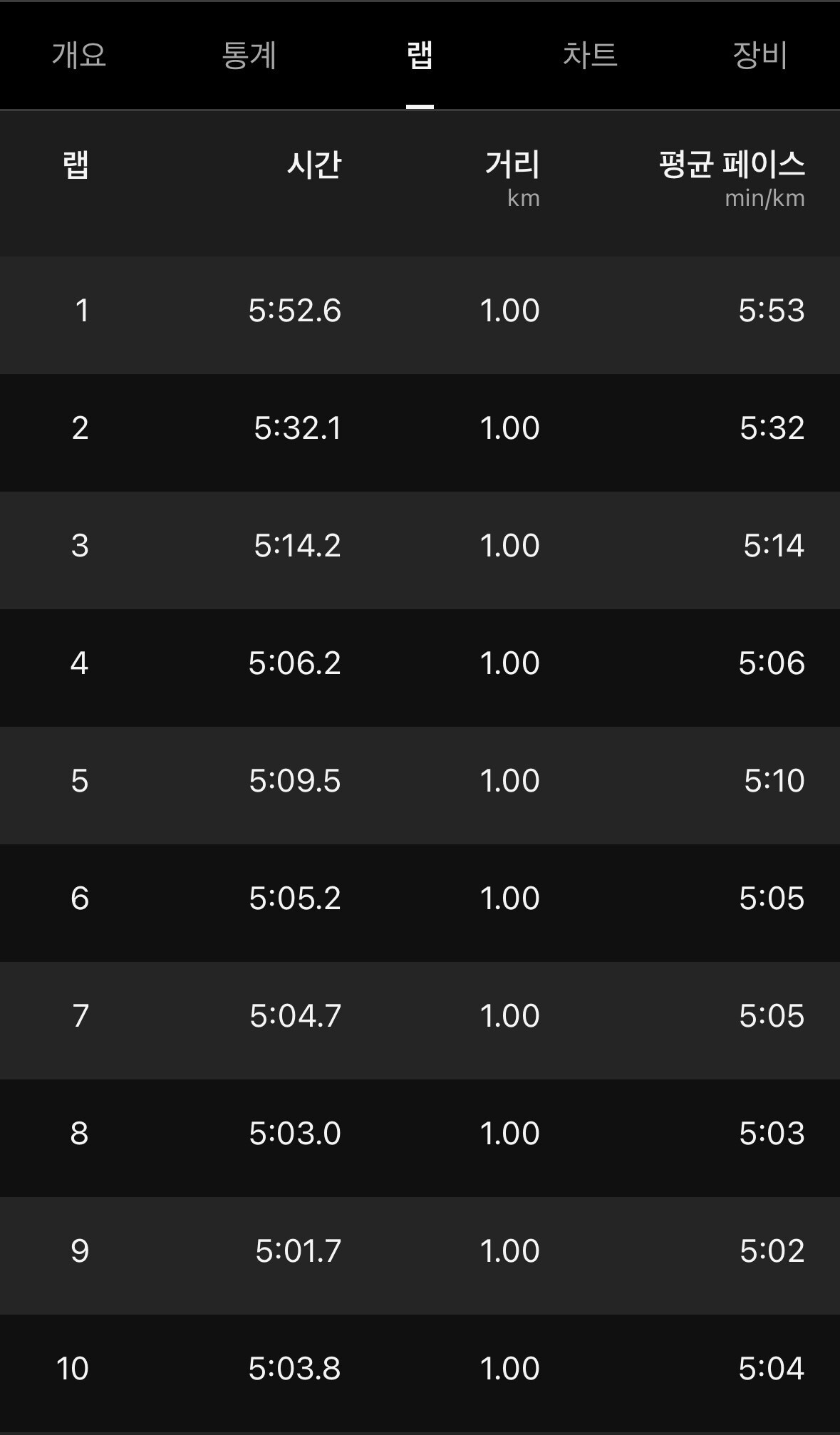Screen dimensions: 840x1435
Task: Open the 장비 tab
Action: (759, 56)
